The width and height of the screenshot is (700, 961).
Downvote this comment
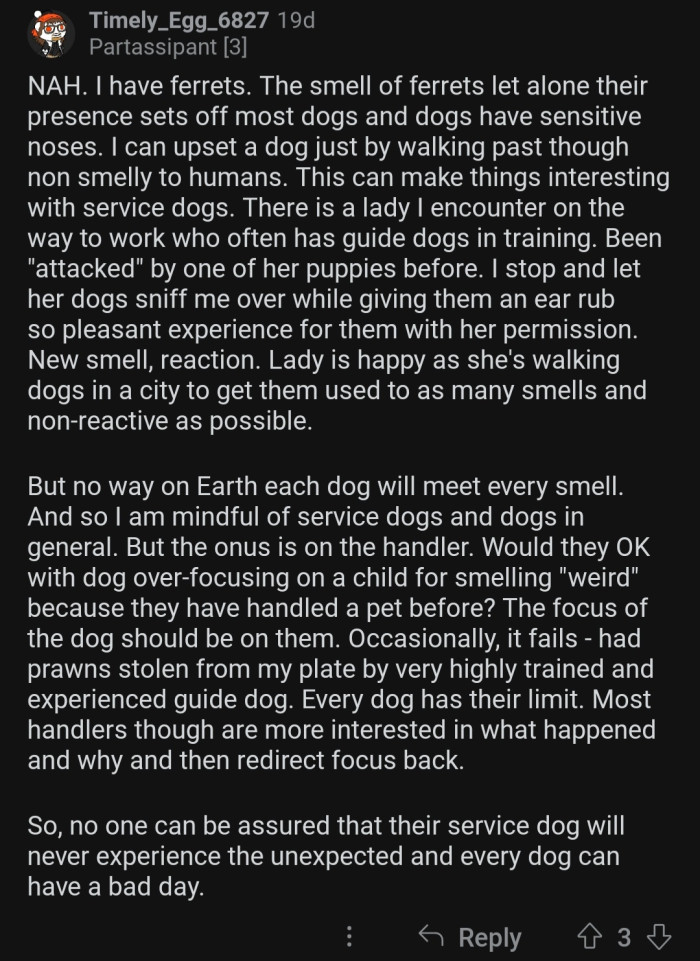(x=657, y=936)
